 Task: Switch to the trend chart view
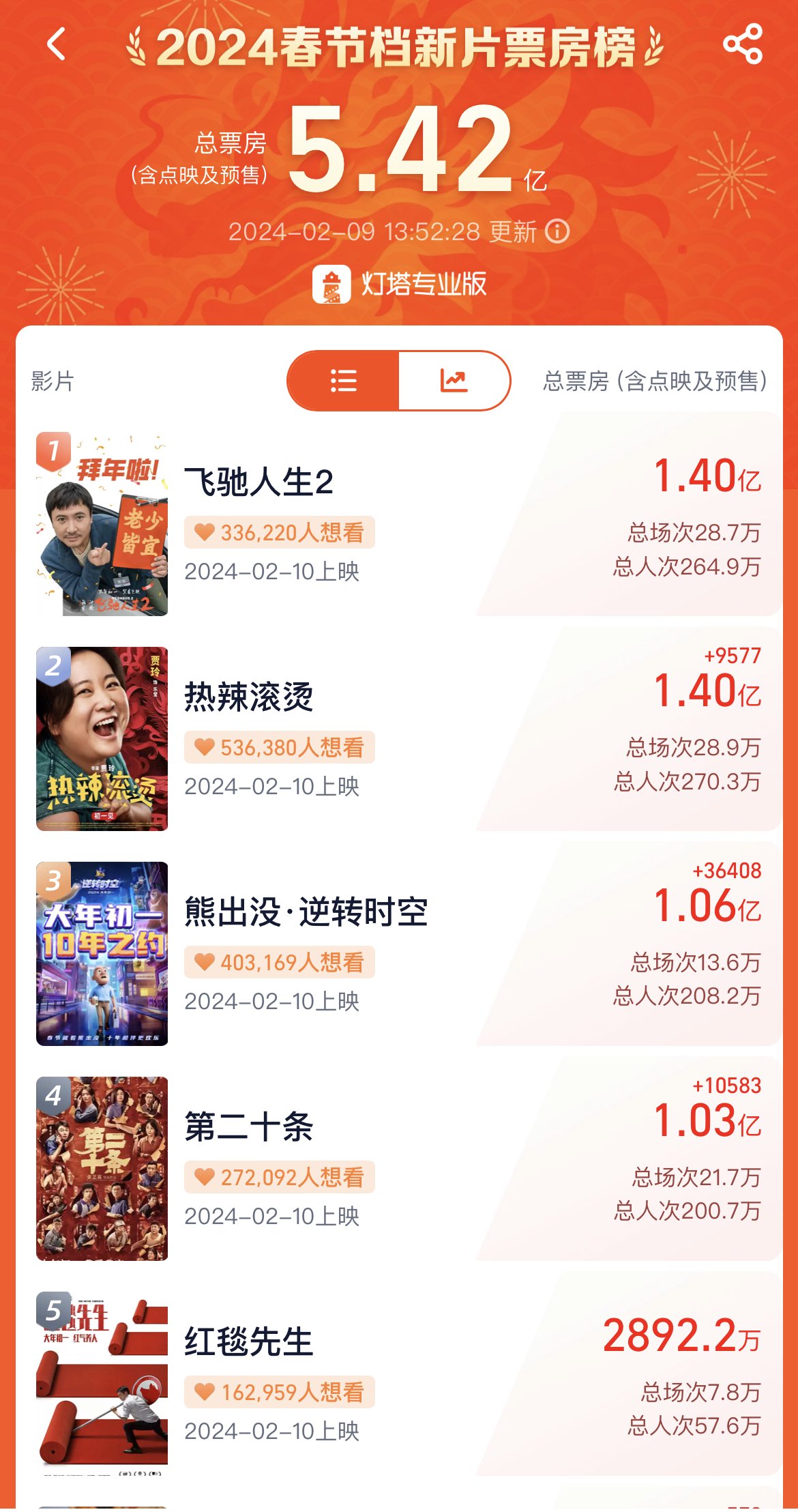pyautogui.click(x=454, y=381)
